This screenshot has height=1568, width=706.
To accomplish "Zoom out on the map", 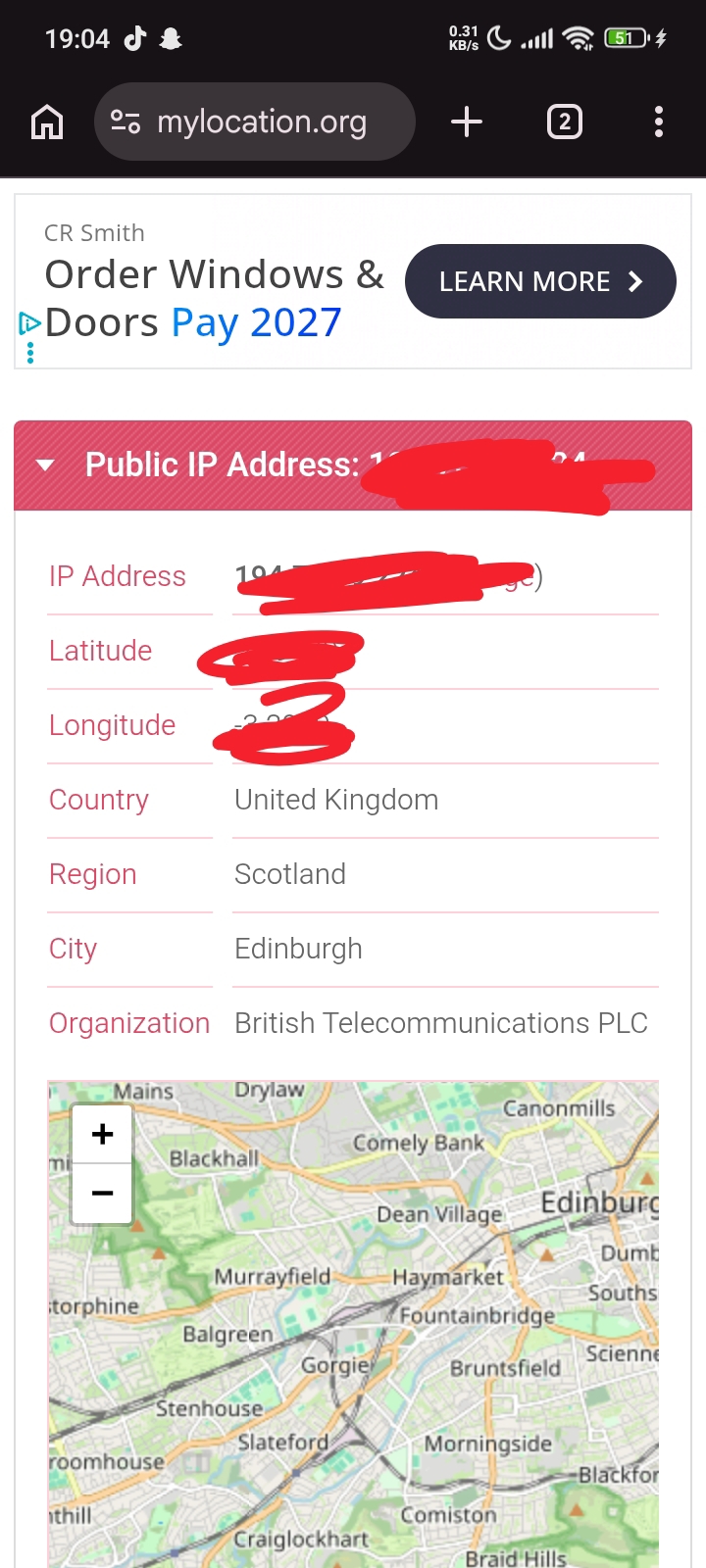I will (x=102, y=1194).
